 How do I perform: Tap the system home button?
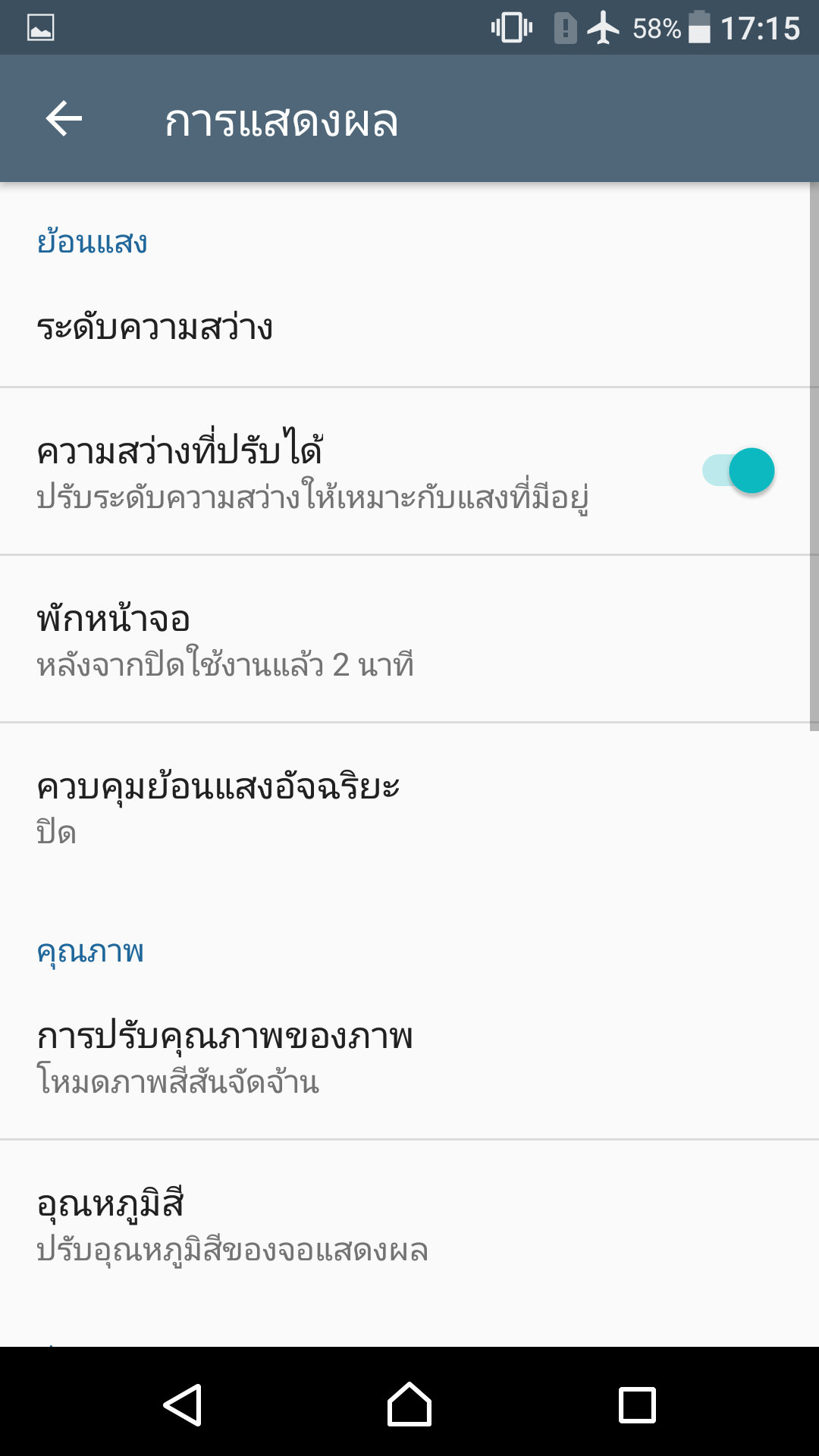tap(409, 1404)
